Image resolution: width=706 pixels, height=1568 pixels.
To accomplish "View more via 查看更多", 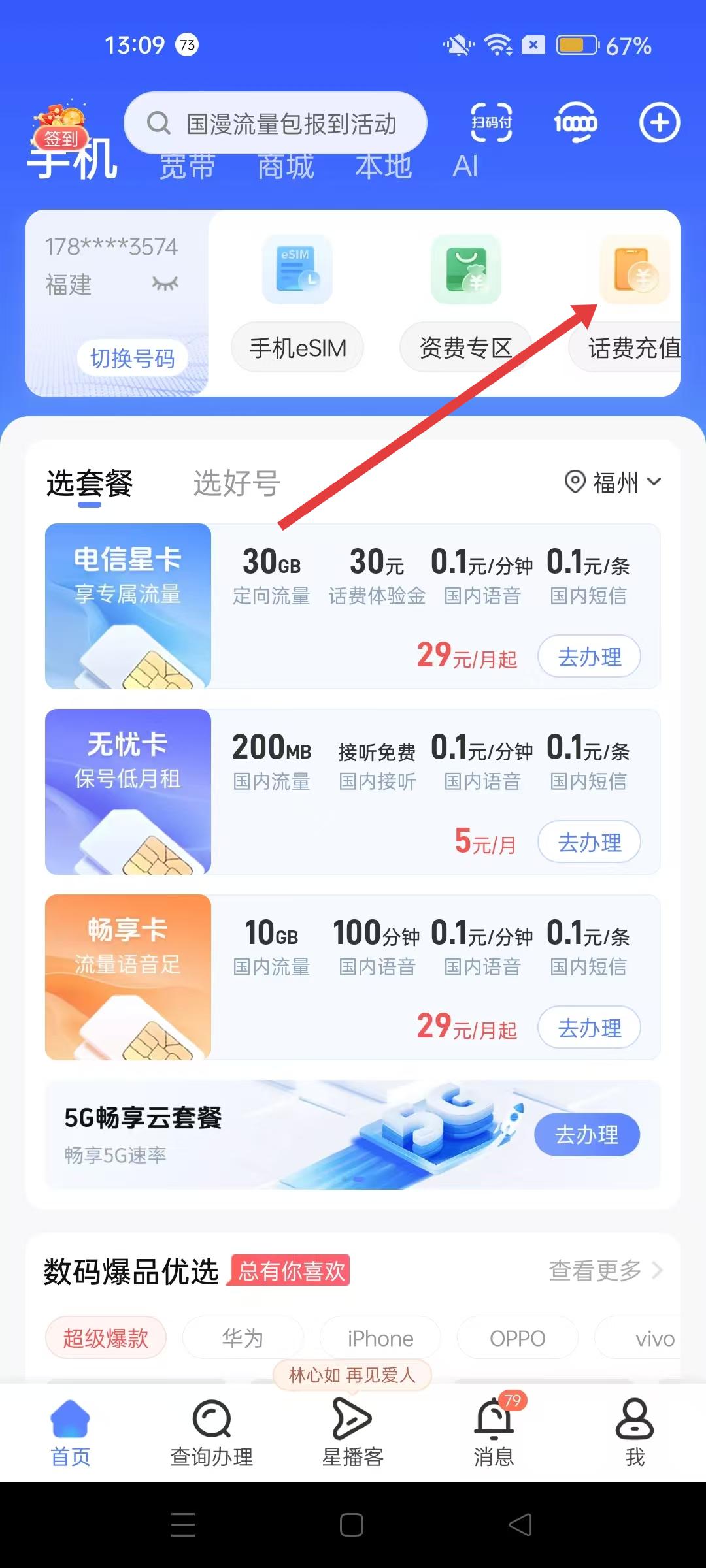I will tap(605, 1271).
